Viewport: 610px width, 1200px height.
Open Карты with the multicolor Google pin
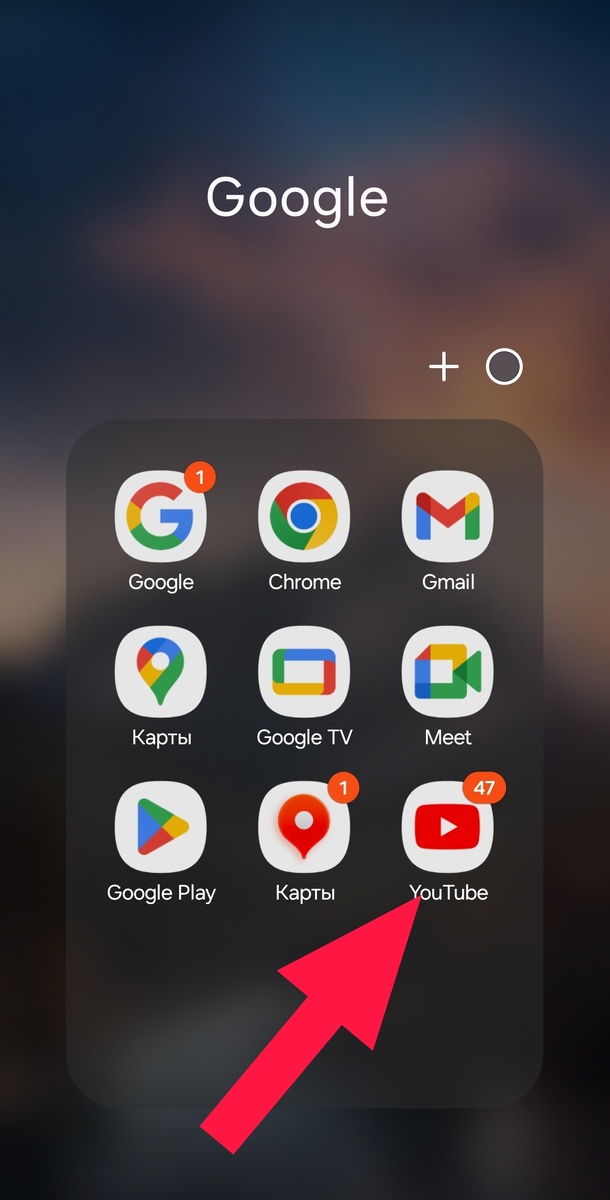pos(161,672)
